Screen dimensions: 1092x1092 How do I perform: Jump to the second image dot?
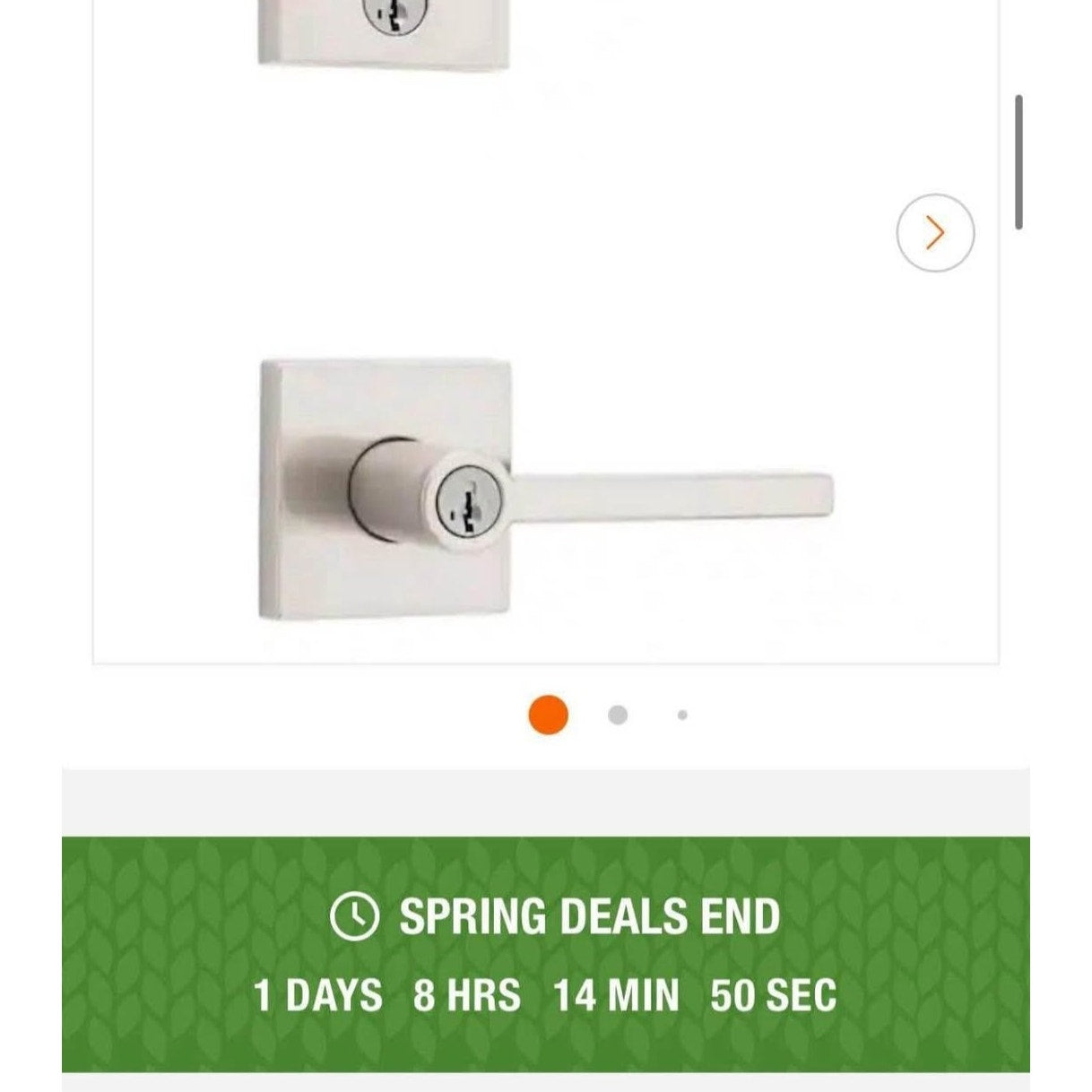click(617, 715)
